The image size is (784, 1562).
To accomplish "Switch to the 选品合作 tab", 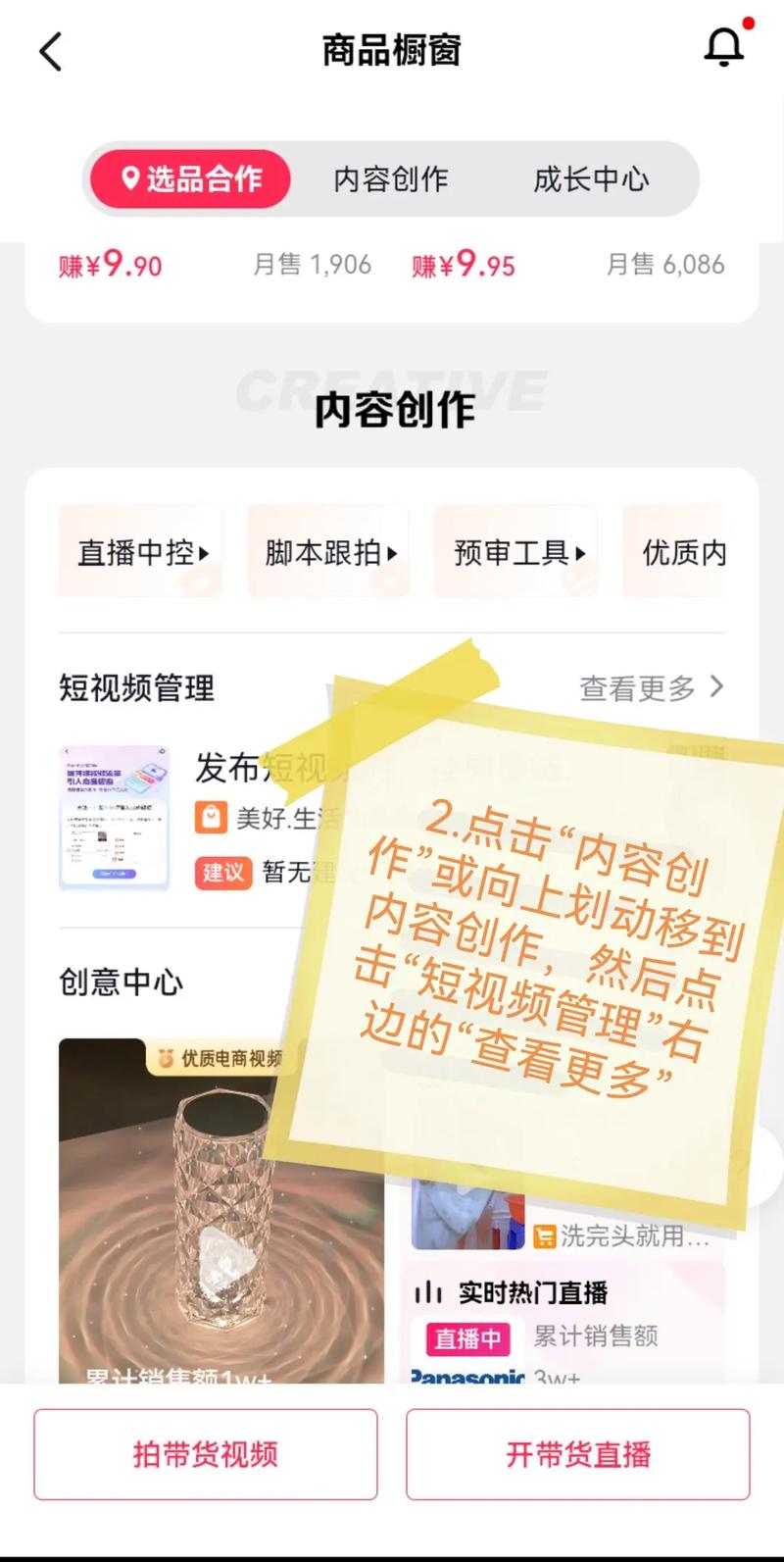I will pyautogui.click(x=190, y=179).
